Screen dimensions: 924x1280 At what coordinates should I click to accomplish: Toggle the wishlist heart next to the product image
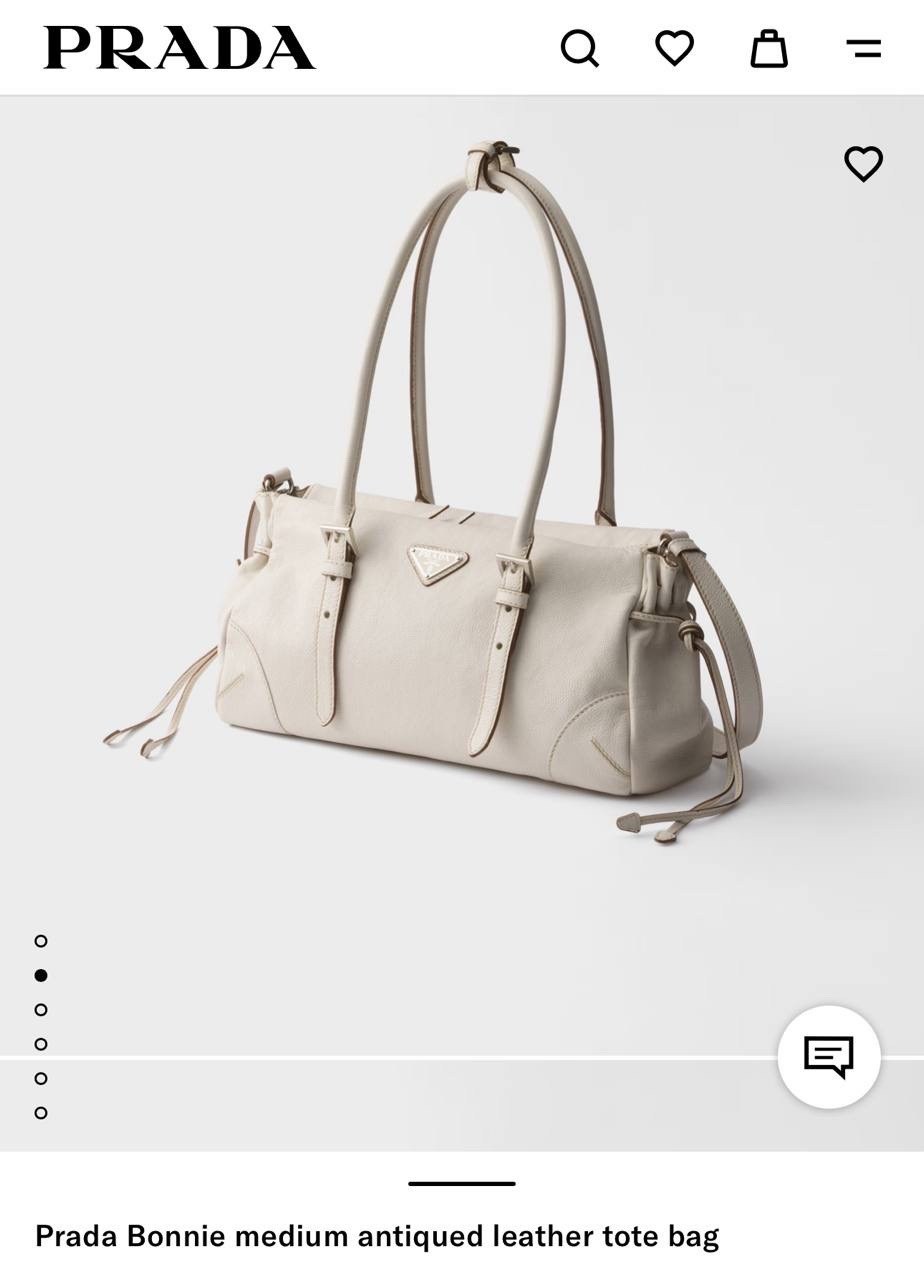[x=862, y=164]
